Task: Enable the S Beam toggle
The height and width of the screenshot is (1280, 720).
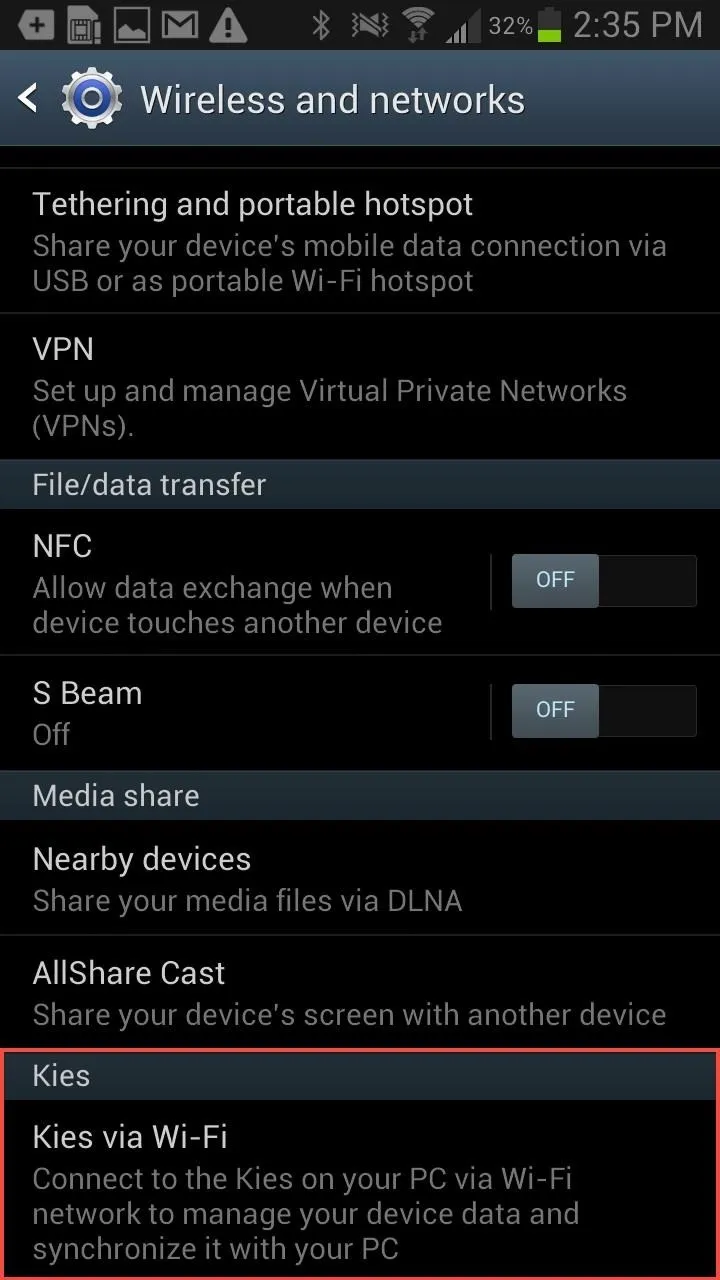Action: pyautogui.click(x=604, y=711)
